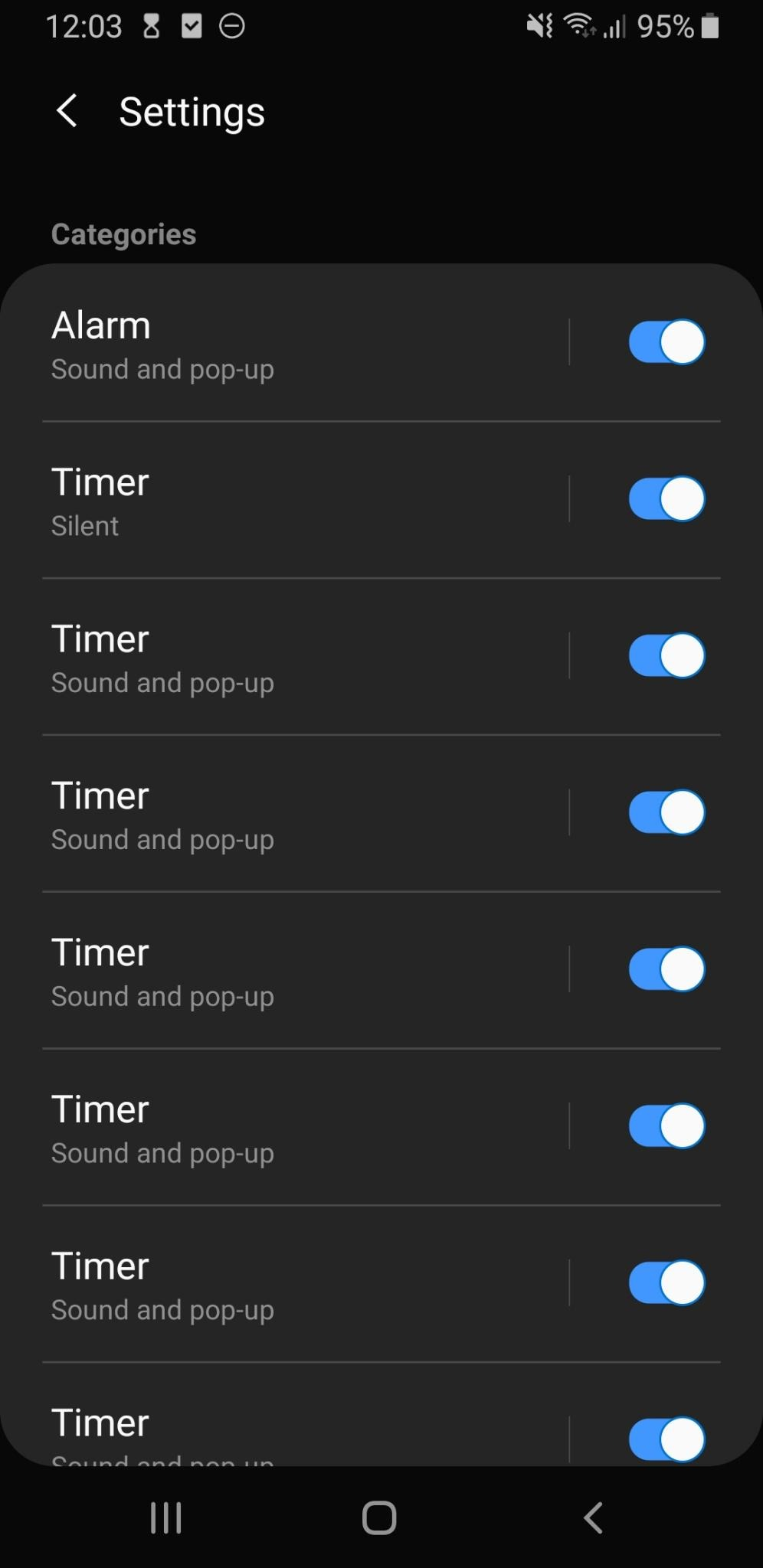Disable the Alarm notification toggle
Screen dimensions: 763x1568
coord(666,342)
